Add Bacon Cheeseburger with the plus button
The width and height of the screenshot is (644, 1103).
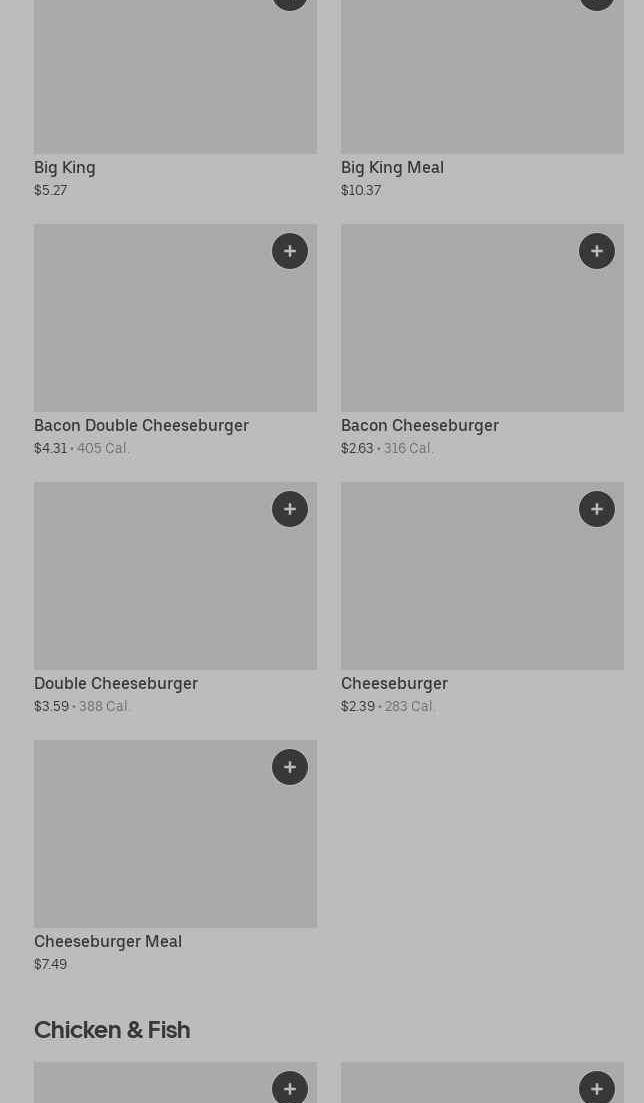pyautogui.click(x=597, y=251)
